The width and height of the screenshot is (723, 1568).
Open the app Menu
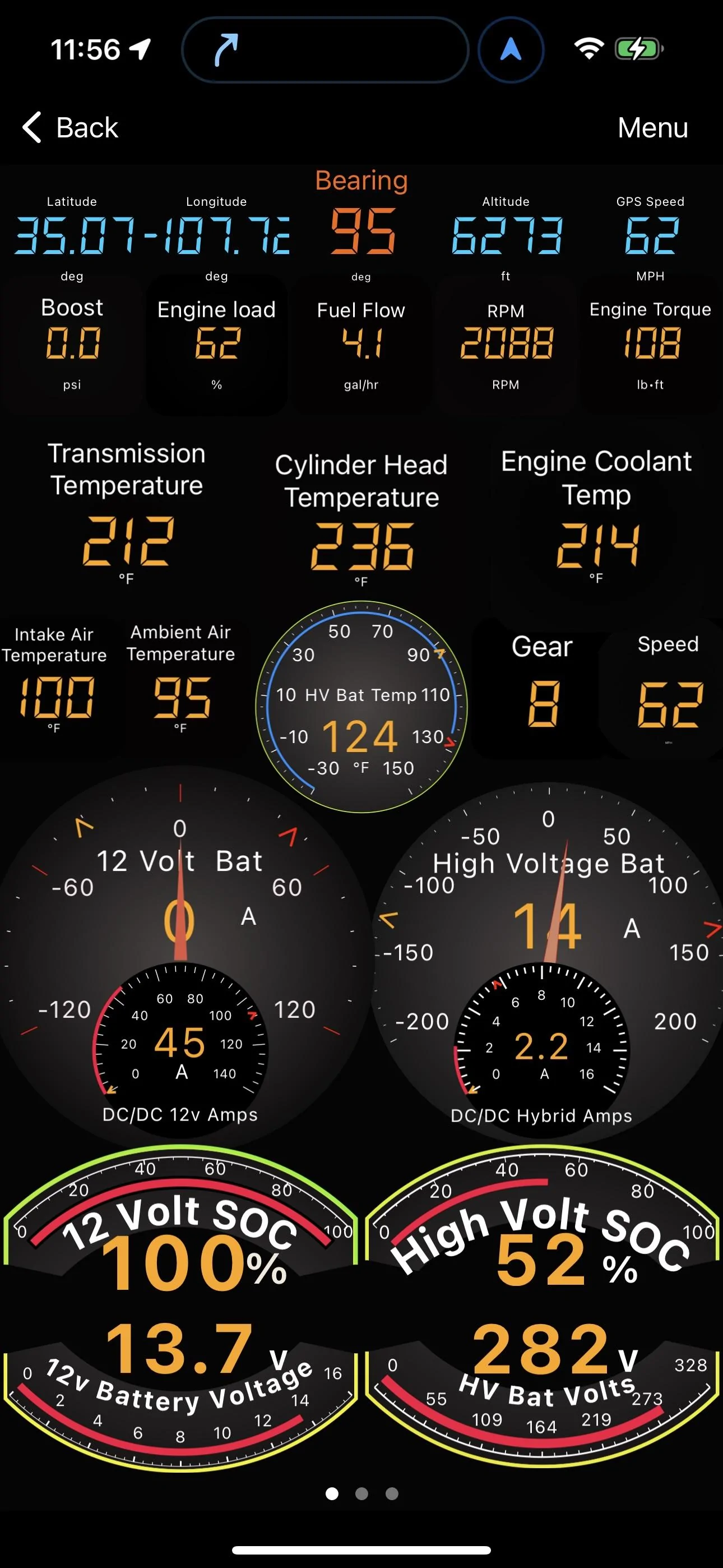[x=652, y=128]
